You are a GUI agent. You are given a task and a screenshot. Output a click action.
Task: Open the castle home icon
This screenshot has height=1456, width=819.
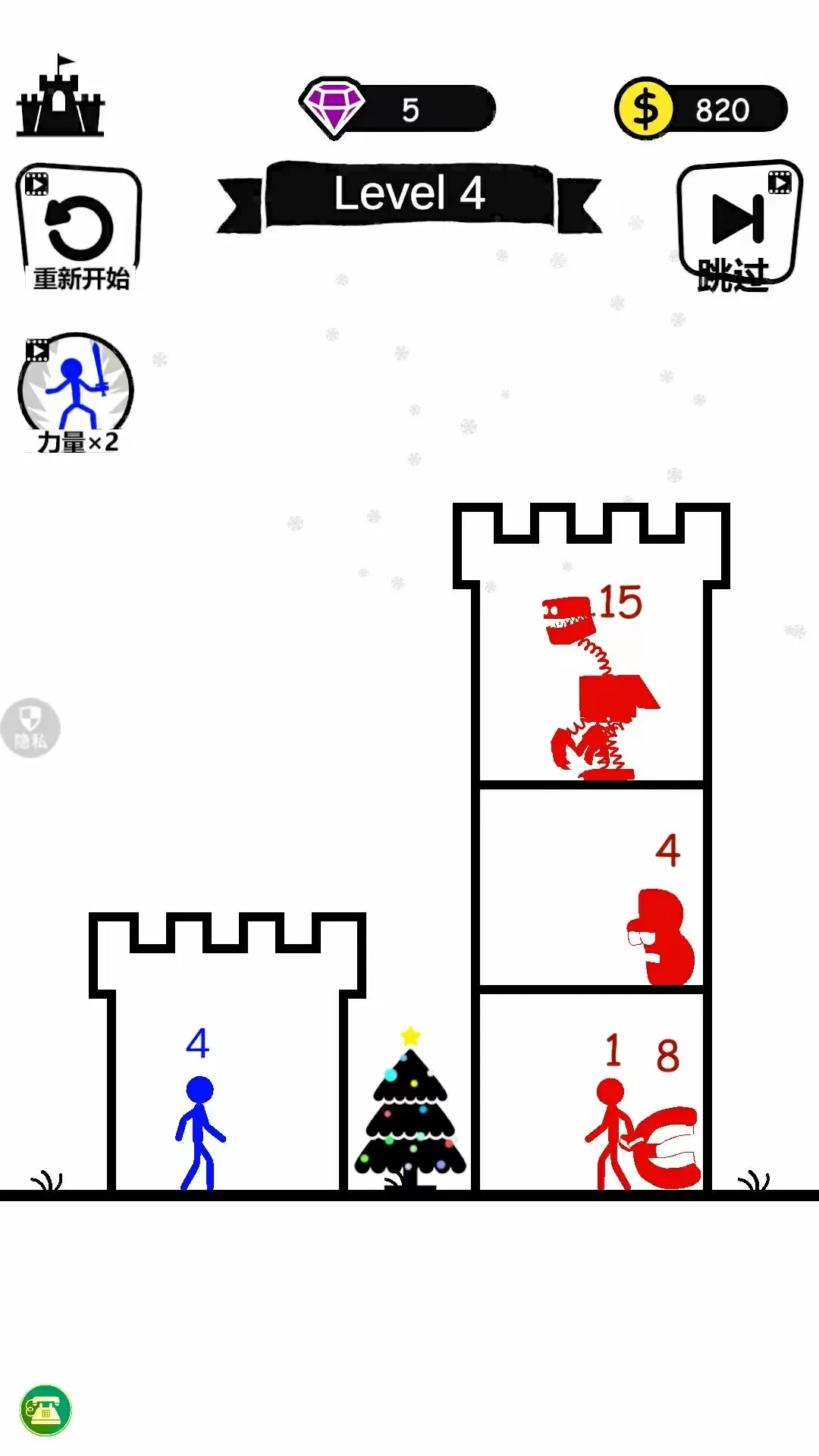coord(61,99)
